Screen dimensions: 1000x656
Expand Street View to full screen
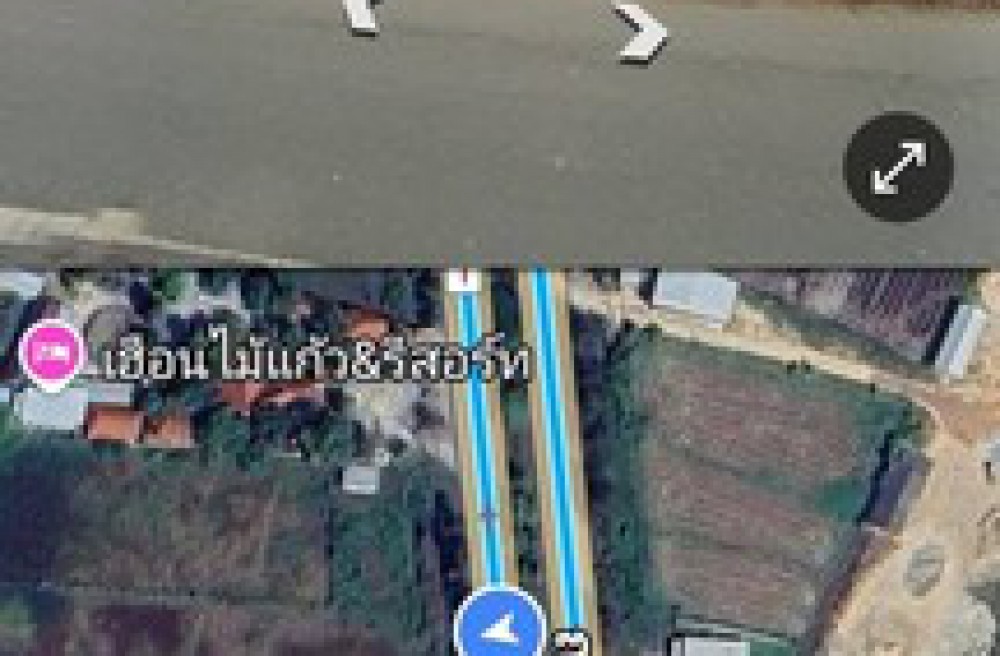(897, 166)
